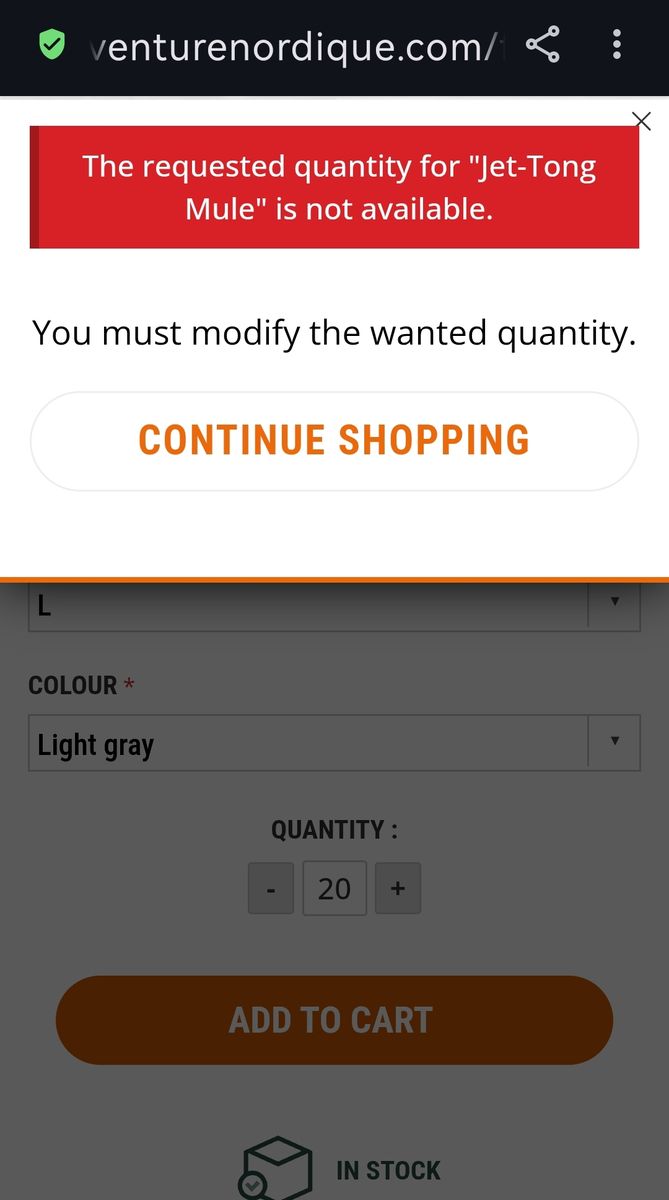Tap the site URL address bar
669x1200 pixels.
[290, 46]
